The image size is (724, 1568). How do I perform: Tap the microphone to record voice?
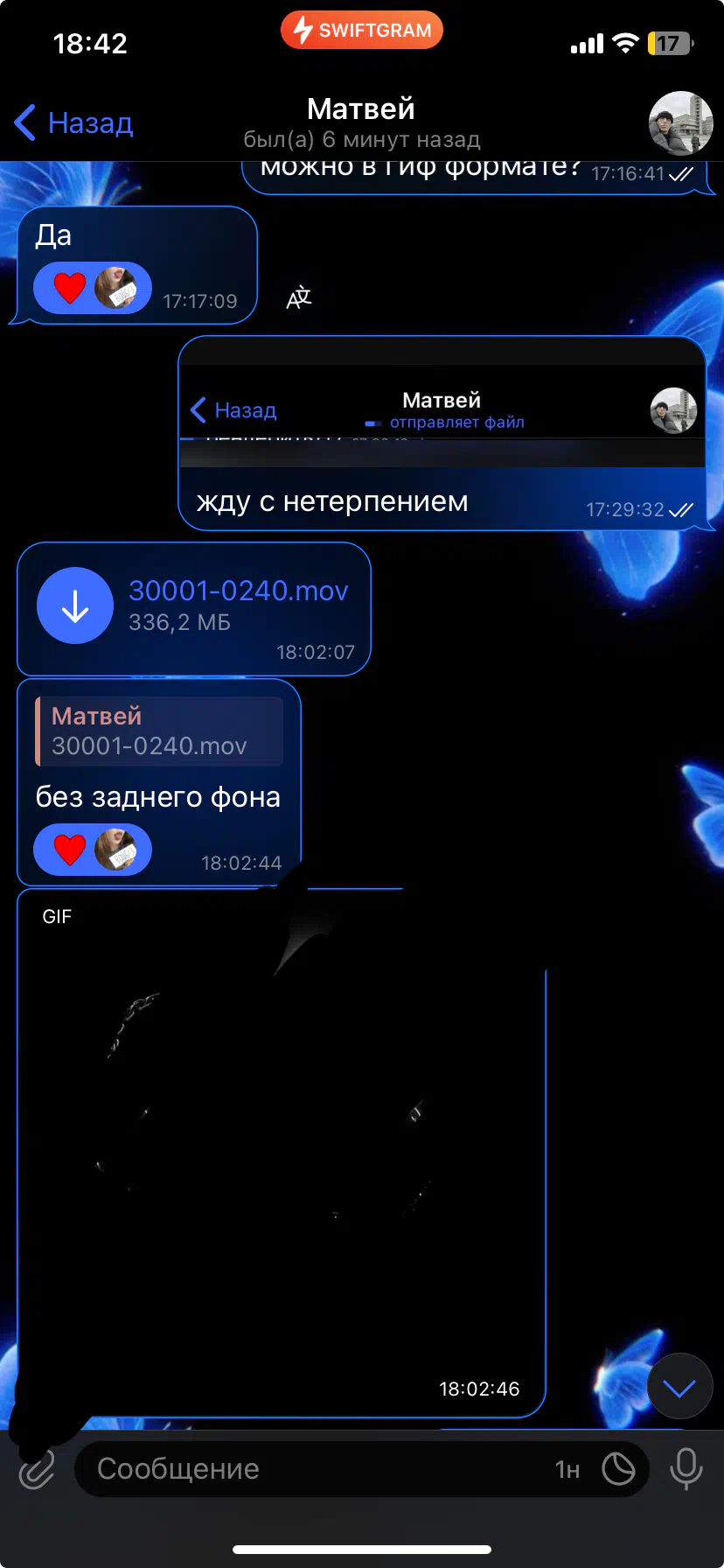(x=686, y=1468)
